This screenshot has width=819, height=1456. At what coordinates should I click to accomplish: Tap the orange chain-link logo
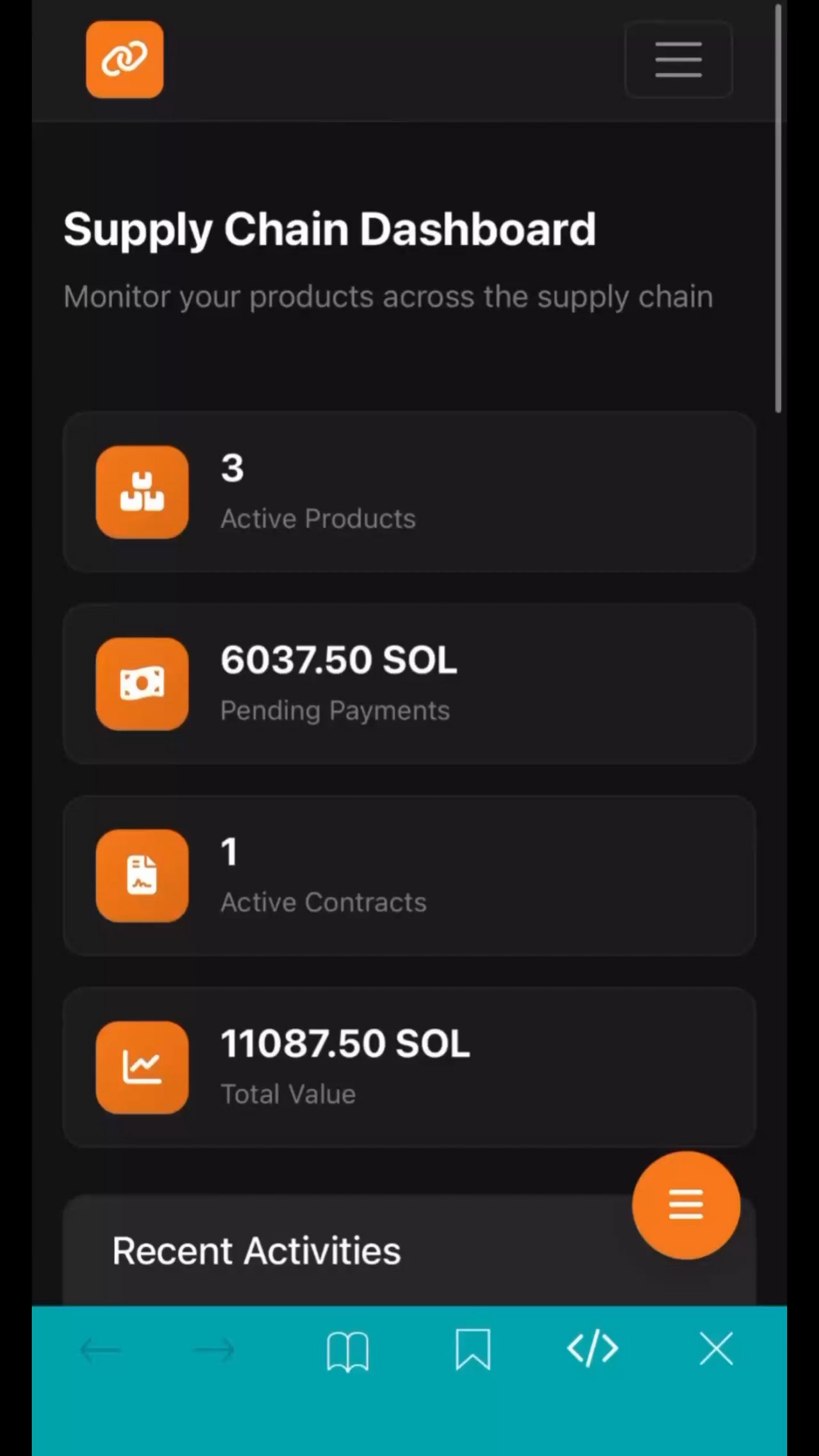(125, 59)
